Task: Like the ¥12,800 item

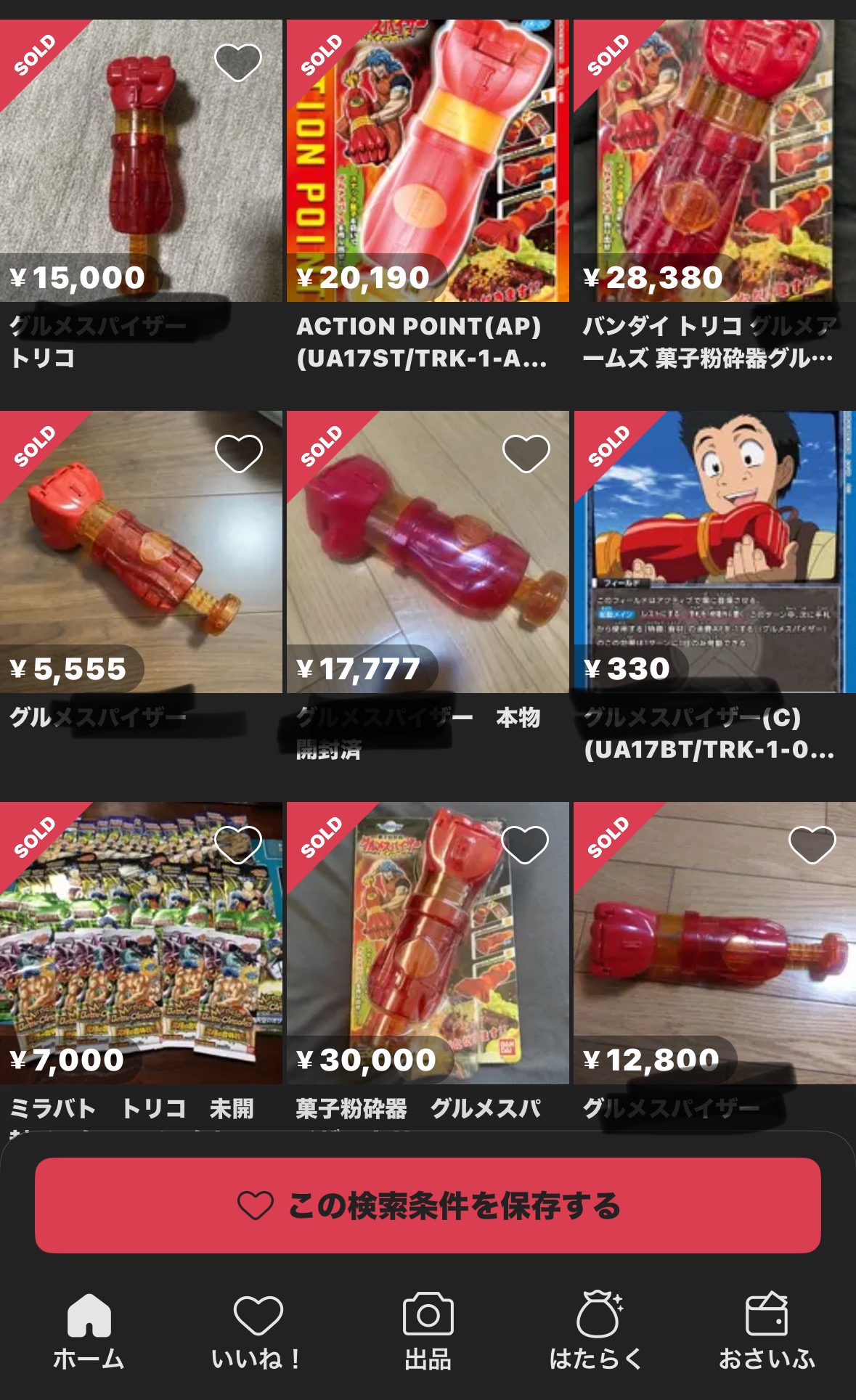Action: (x=812, y=845)
